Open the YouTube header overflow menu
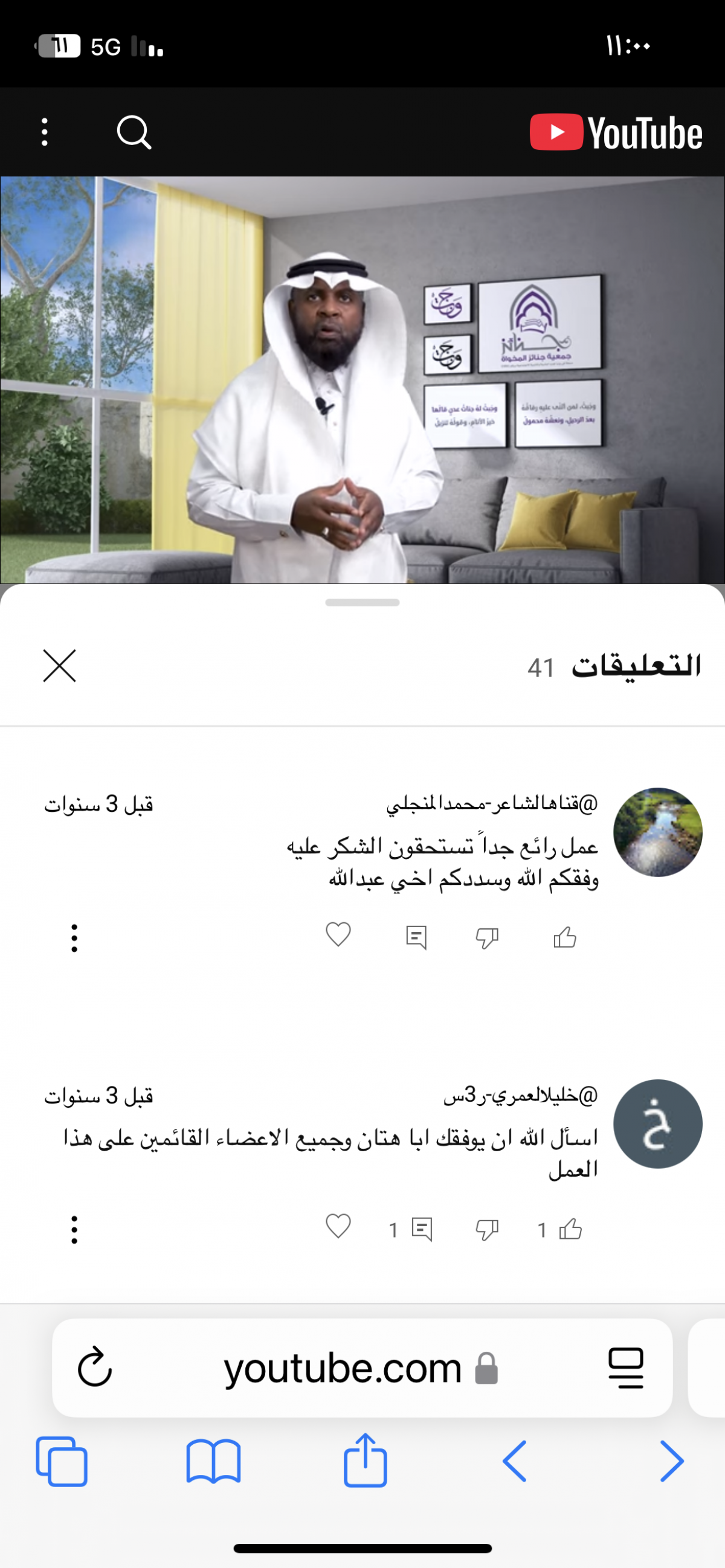The height and width of the screenshot is (1568, 725). point(45,132)
